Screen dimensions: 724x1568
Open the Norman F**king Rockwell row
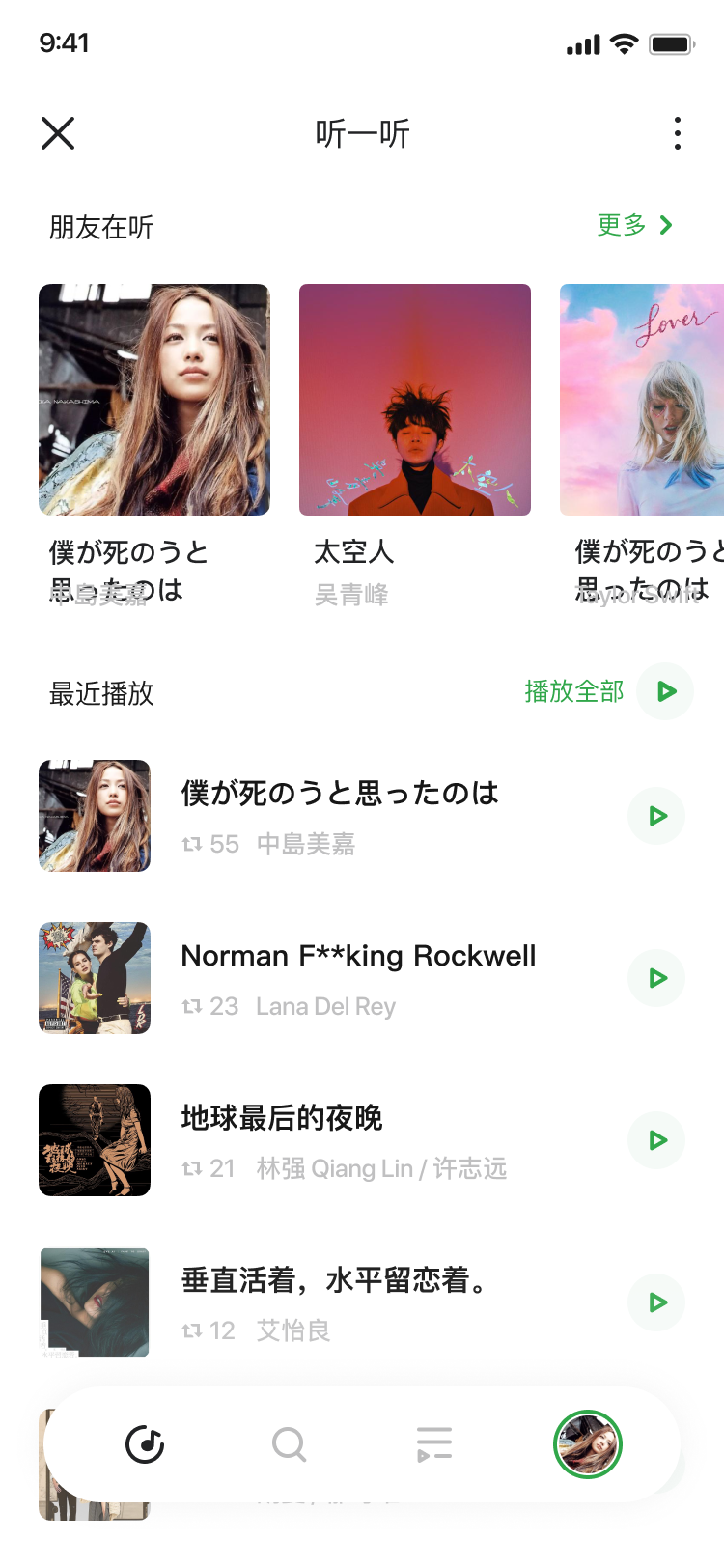point(357,978)
